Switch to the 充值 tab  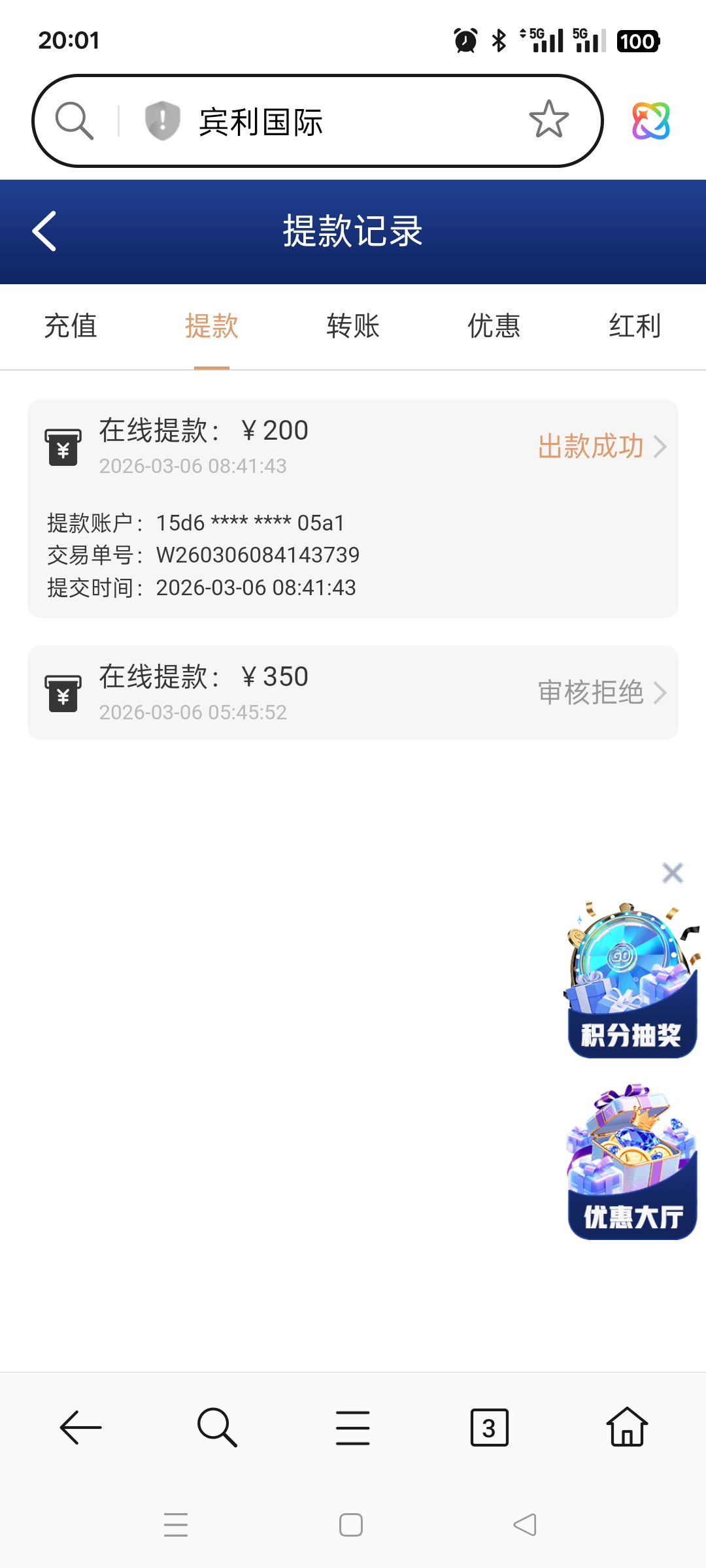tap(72, 327)
